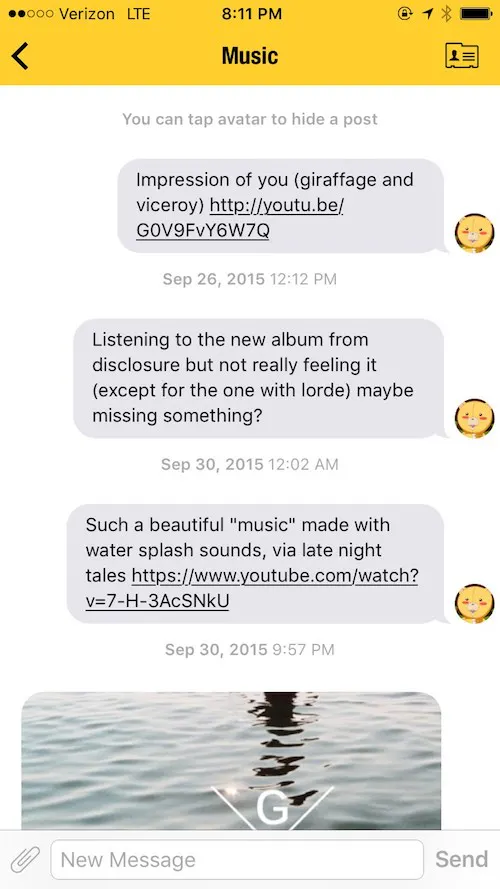Tap avatar beside the disclosure album post
Image resolution: width=500 pixels, height=889 pixels.
tap(474, 418)
